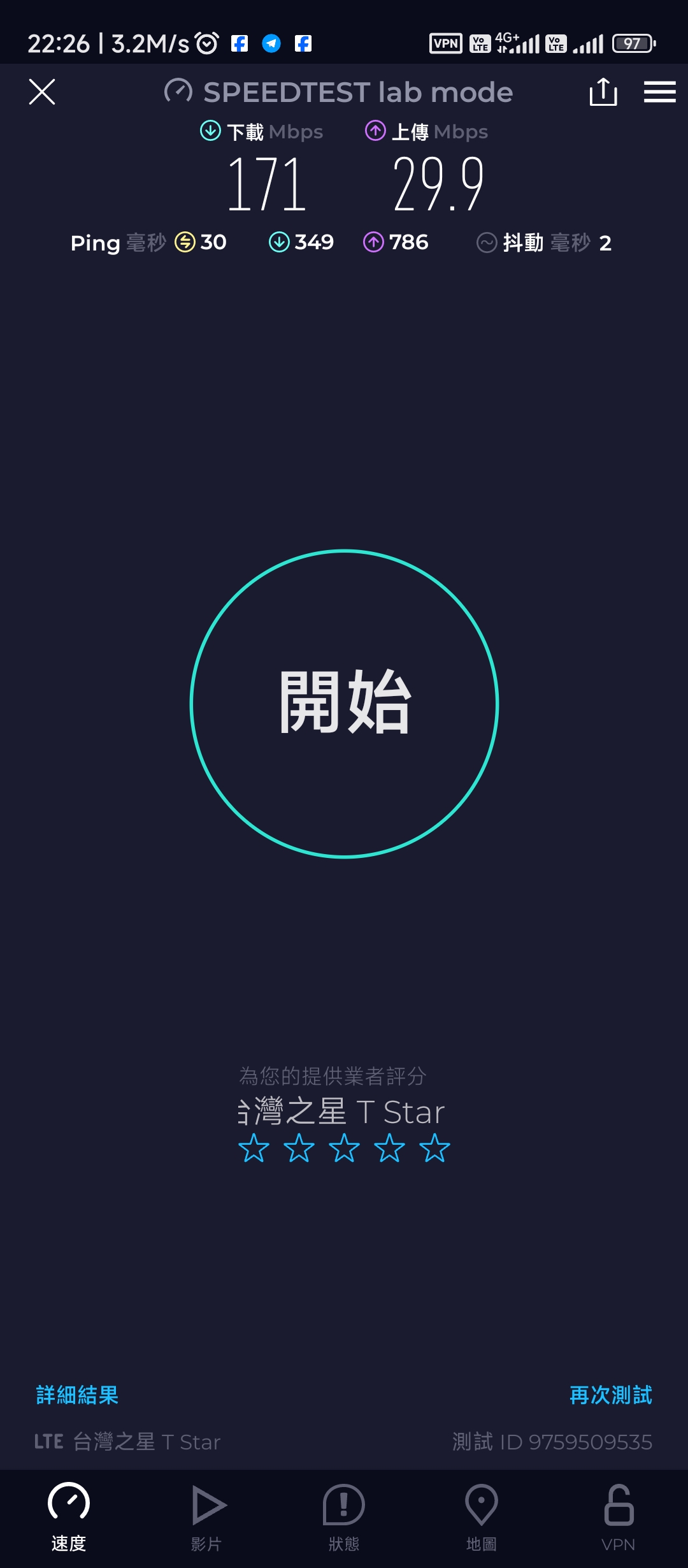Share the speed test result
The width and height of the screenshot is (688, 1568).
pyautogui.click(x=603, y=92)
